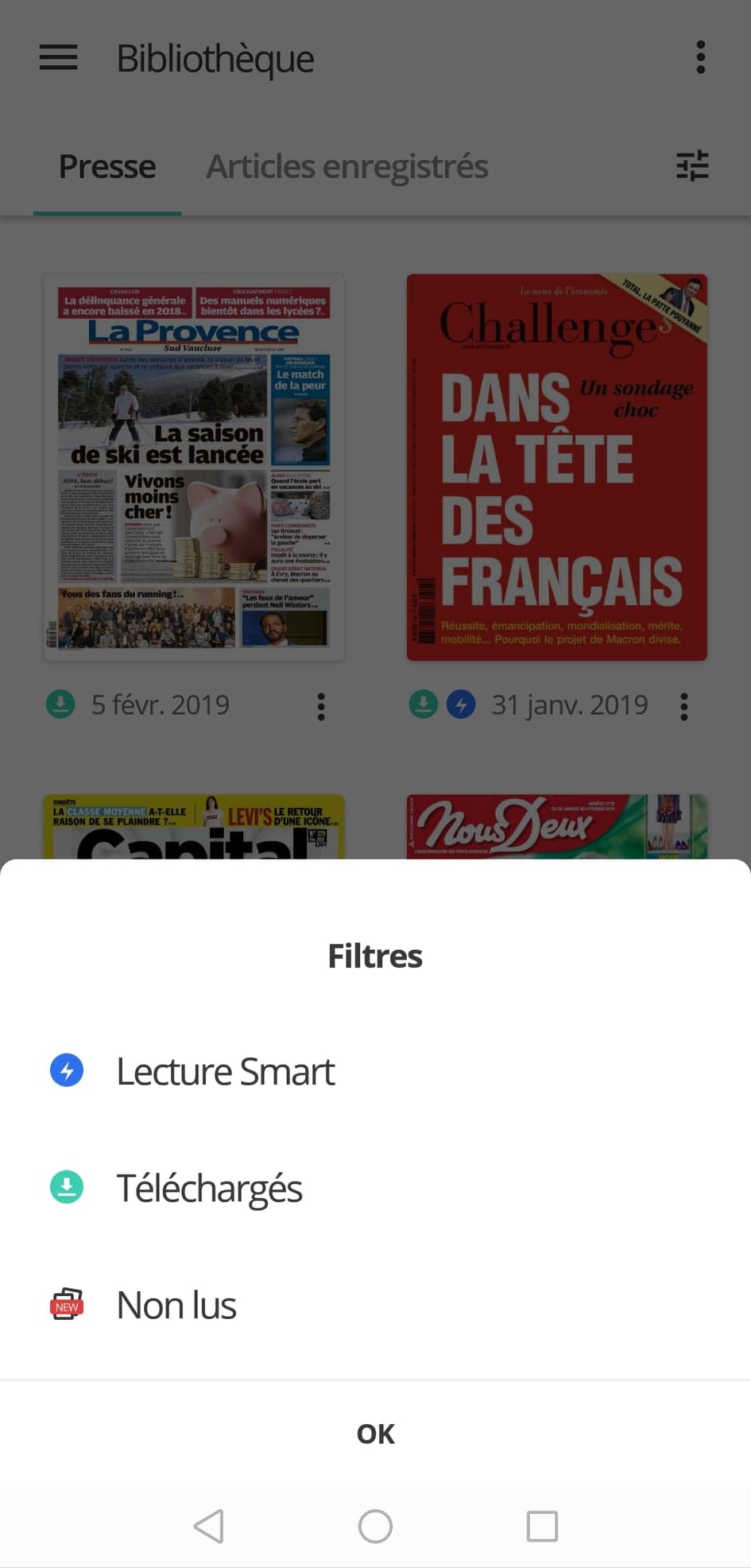Select the Lecture Smart filter
Viewport: 751px width, 1568px height.
pyautogui.click(x=226, y=1071)
